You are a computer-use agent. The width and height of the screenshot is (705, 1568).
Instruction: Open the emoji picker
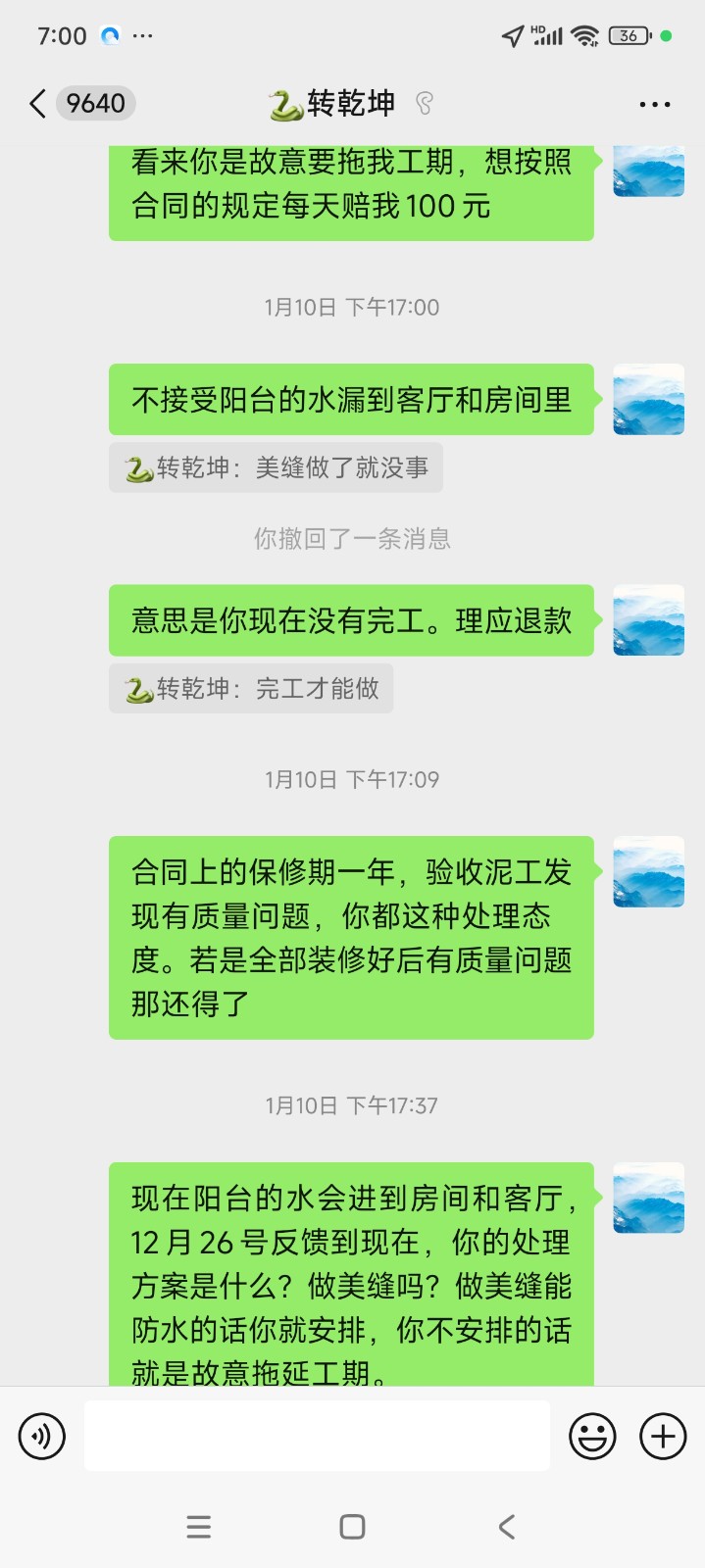point(592,1437)
